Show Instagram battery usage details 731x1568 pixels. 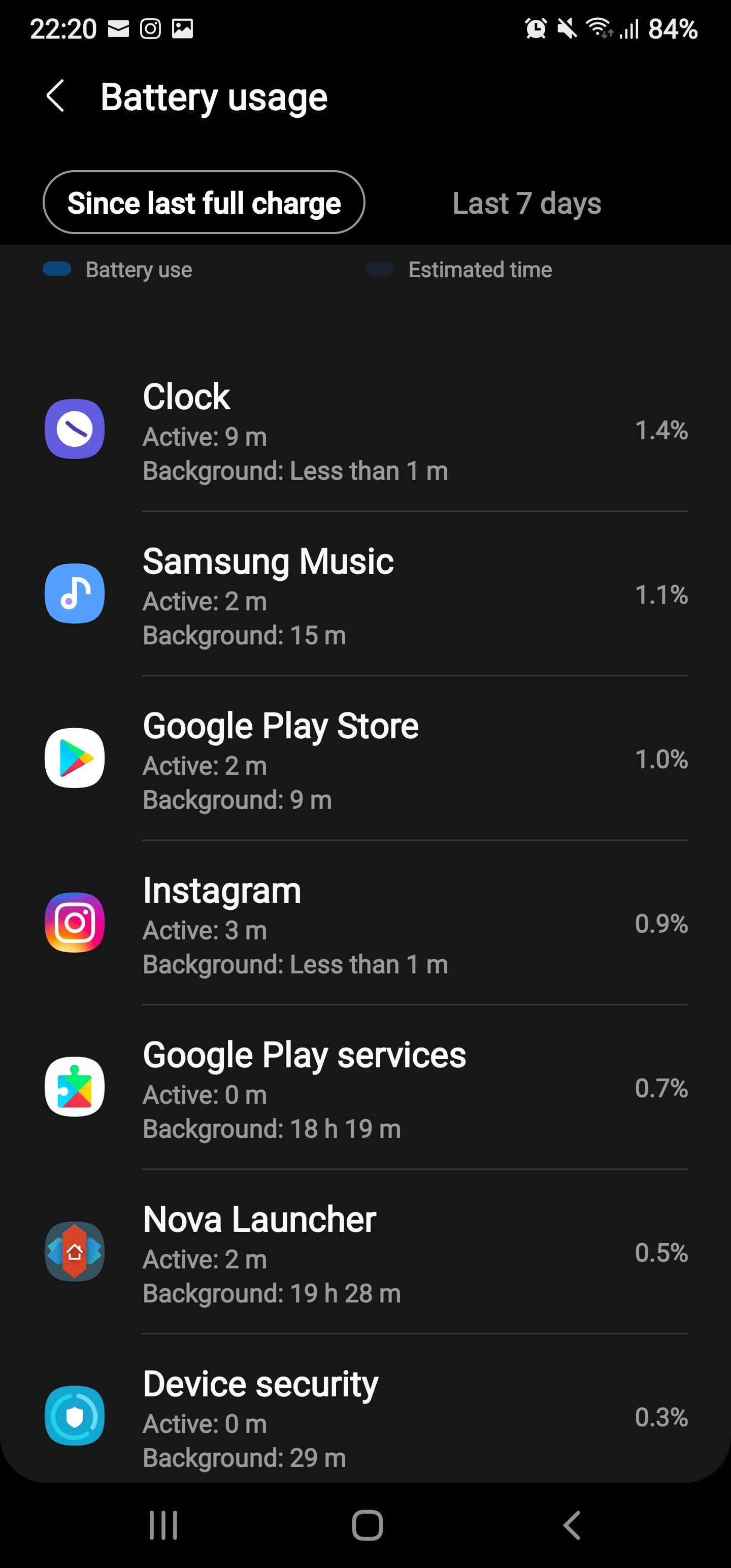[365, 924]
